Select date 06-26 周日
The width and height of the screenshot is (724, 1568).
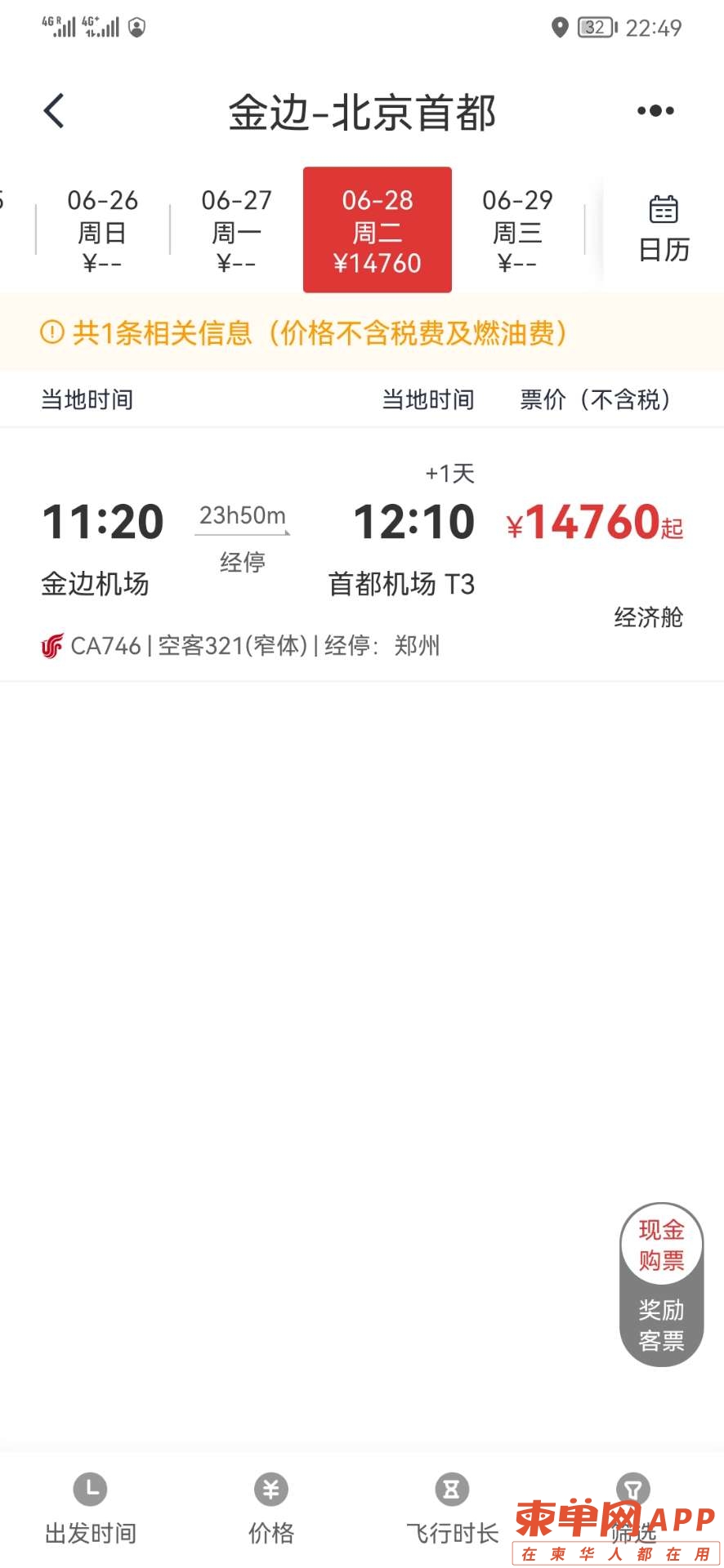pyautogui.click(x=102, y=230)
